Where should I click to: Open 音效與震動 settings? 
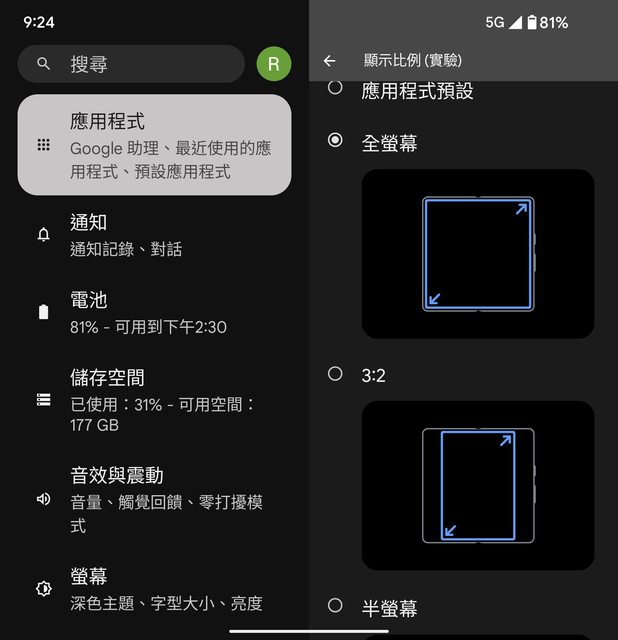pyautogui.click(x=154, y=499)
